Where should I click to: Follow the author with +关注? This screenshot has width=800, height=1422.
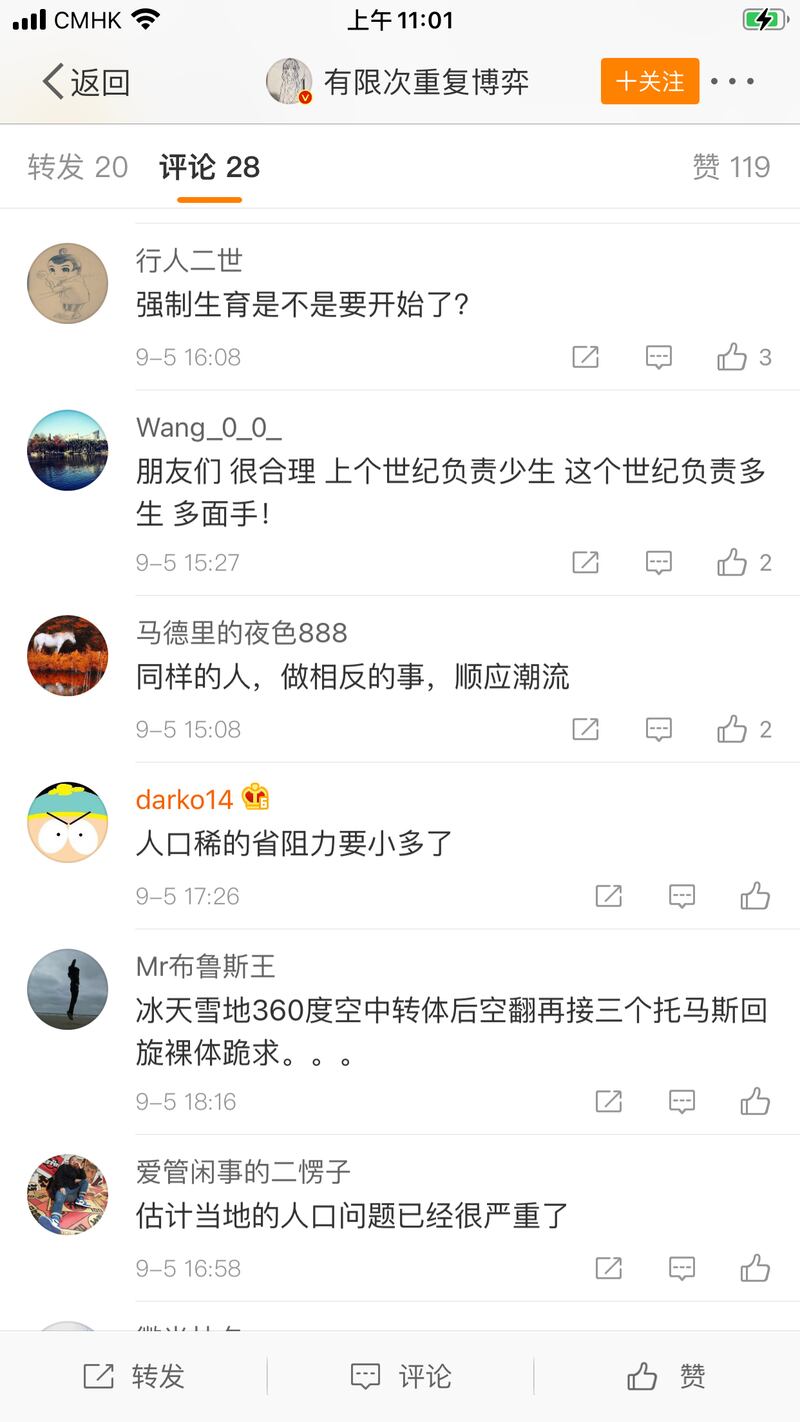649,81
